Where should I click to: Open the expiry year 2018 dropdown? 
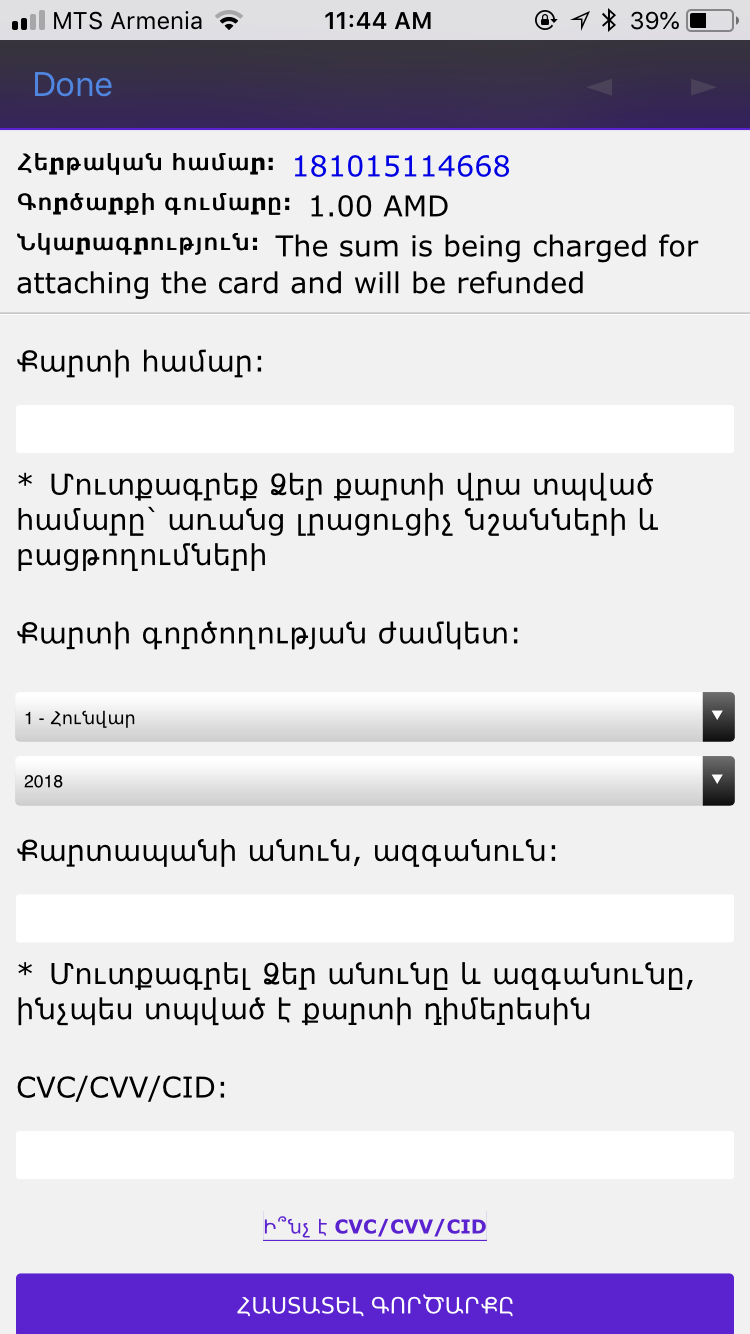pyautogui.click(x=375, y=781)
